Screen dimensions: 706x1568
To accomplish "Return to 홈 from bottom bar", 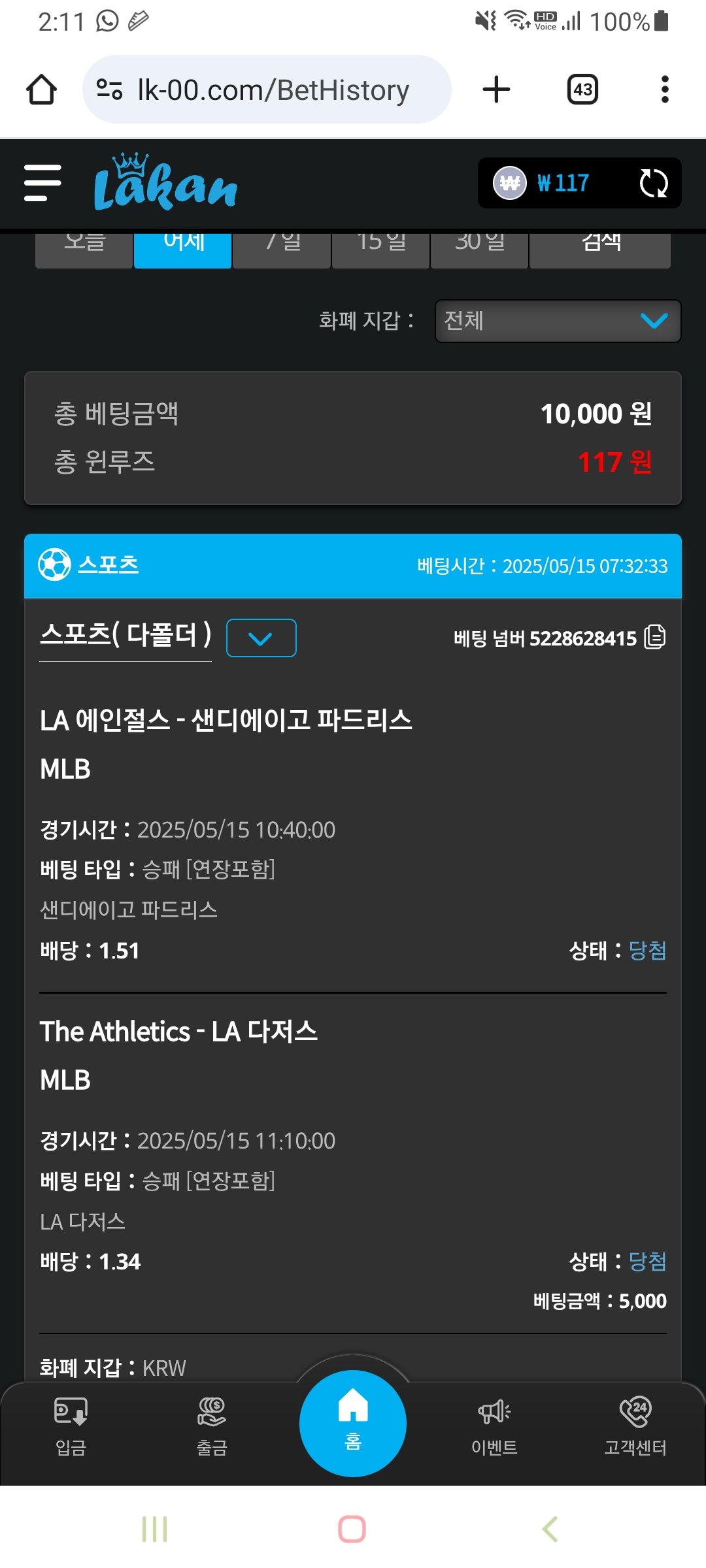I will (353, 1423).
